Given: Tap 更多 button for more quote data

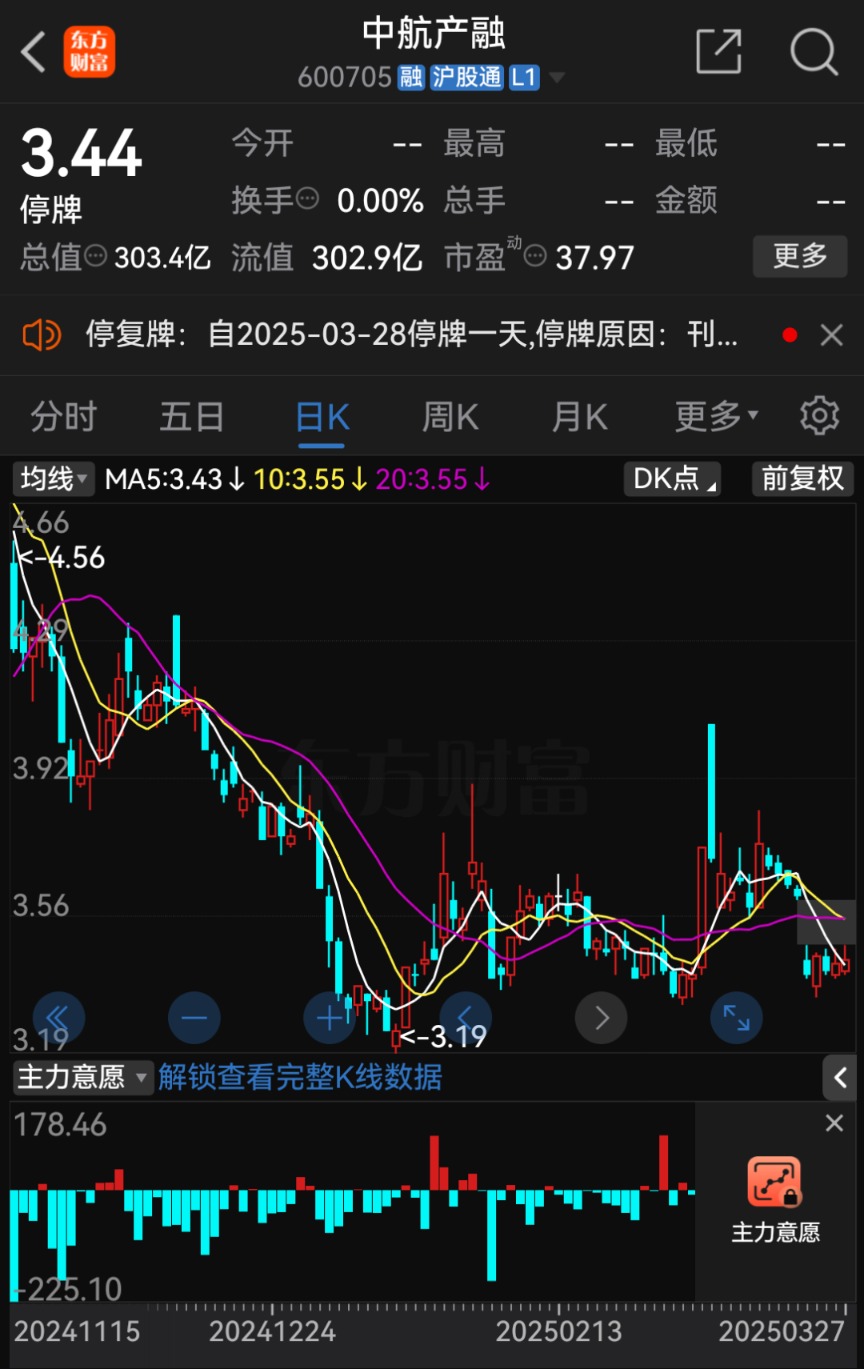Looking at the screenshot, I should tap(799, 256).
